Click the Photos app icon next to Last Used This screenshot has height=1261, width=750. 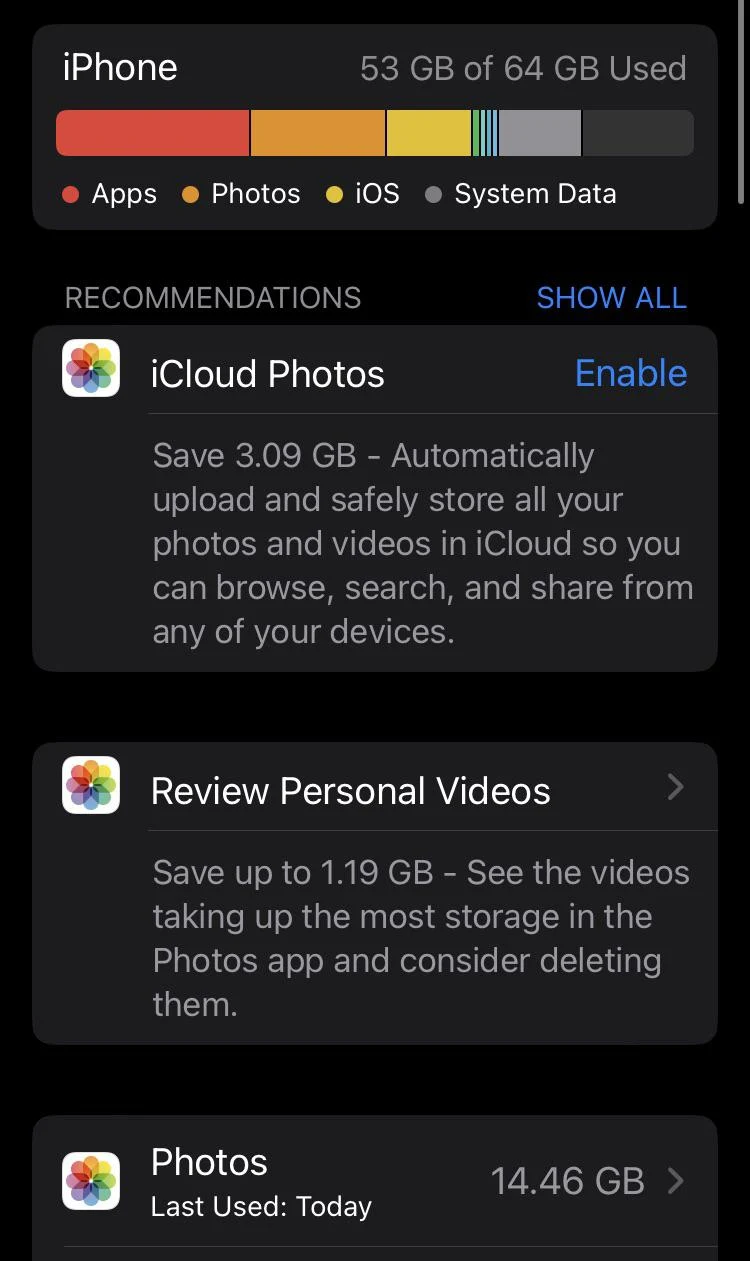coord(91,1180)
